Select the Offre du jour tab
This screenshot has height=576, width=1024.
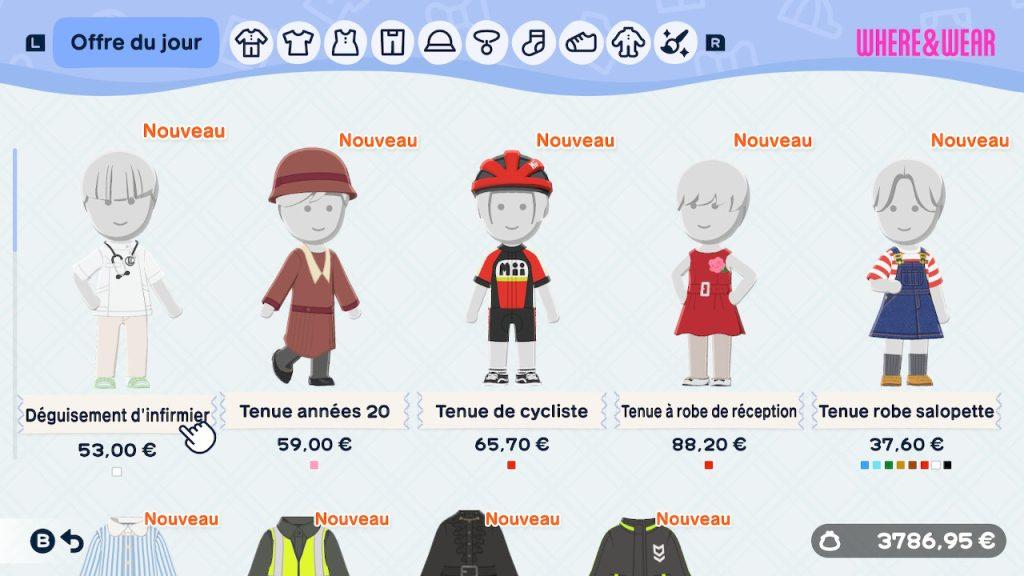(x=136, y=43)
